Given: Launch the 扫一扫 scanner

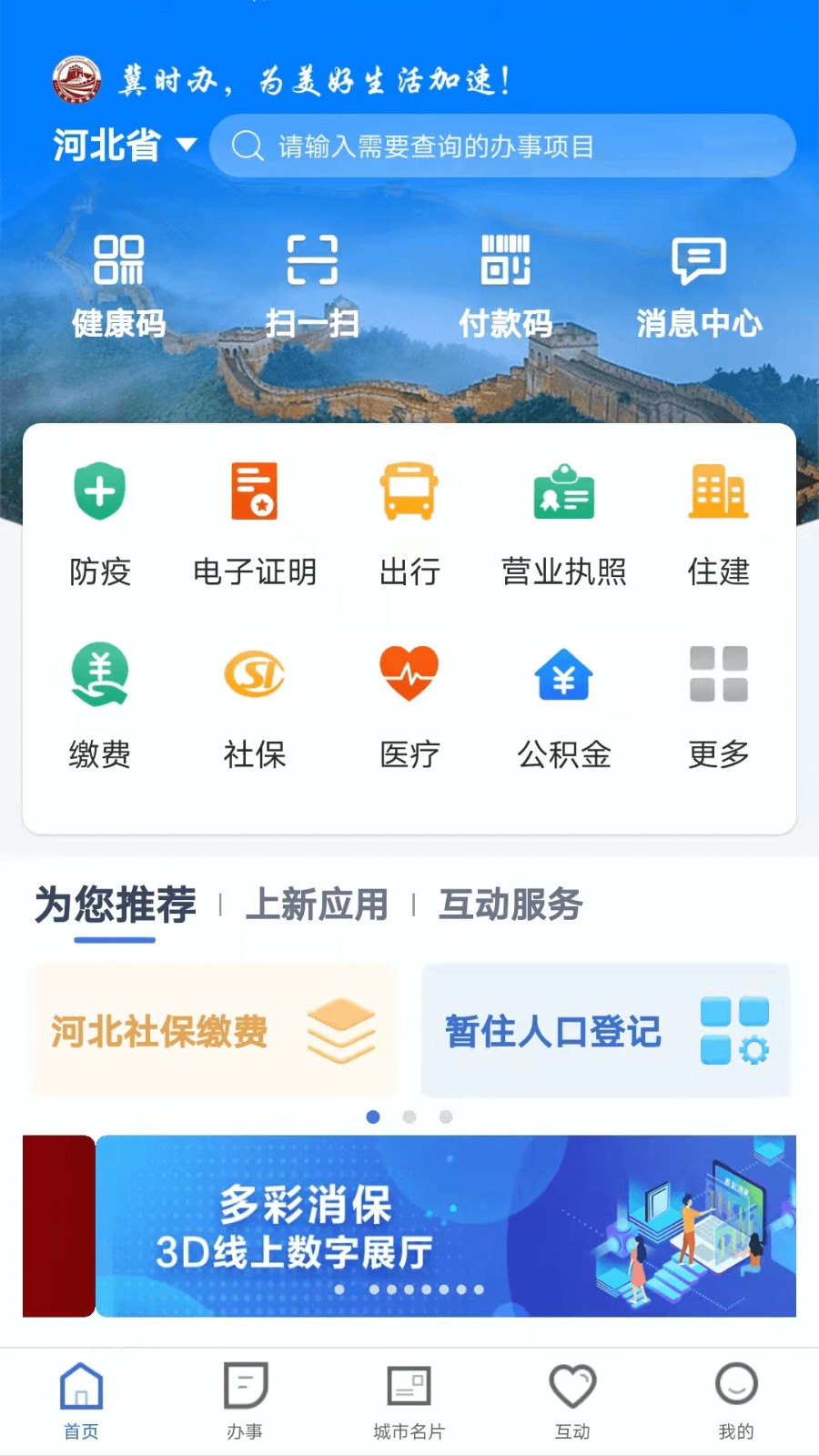Looking at the screenshot, I should [312, 285].
